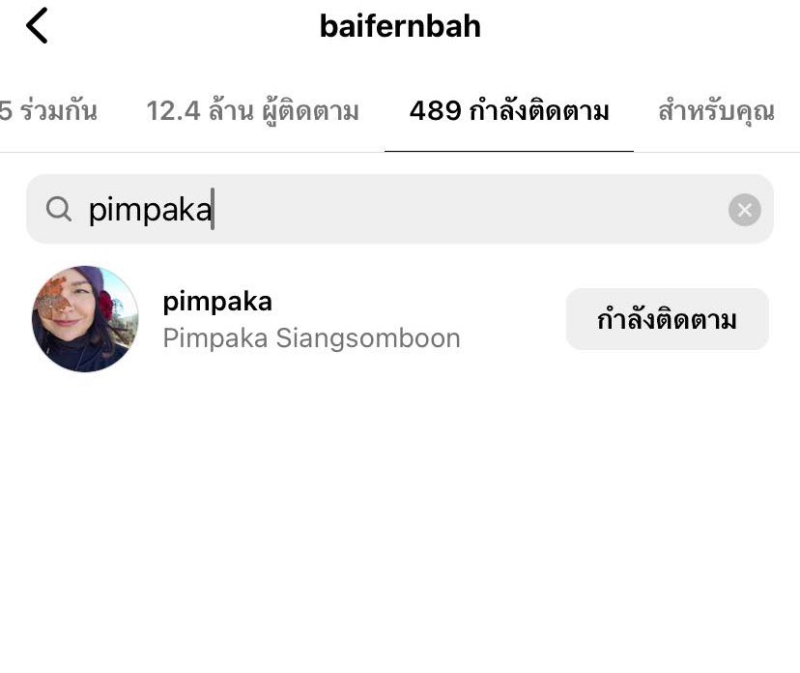Select the 489 กำลังติดตาม tab
Viewport: 800px width, 673px height.
[509, 111]
